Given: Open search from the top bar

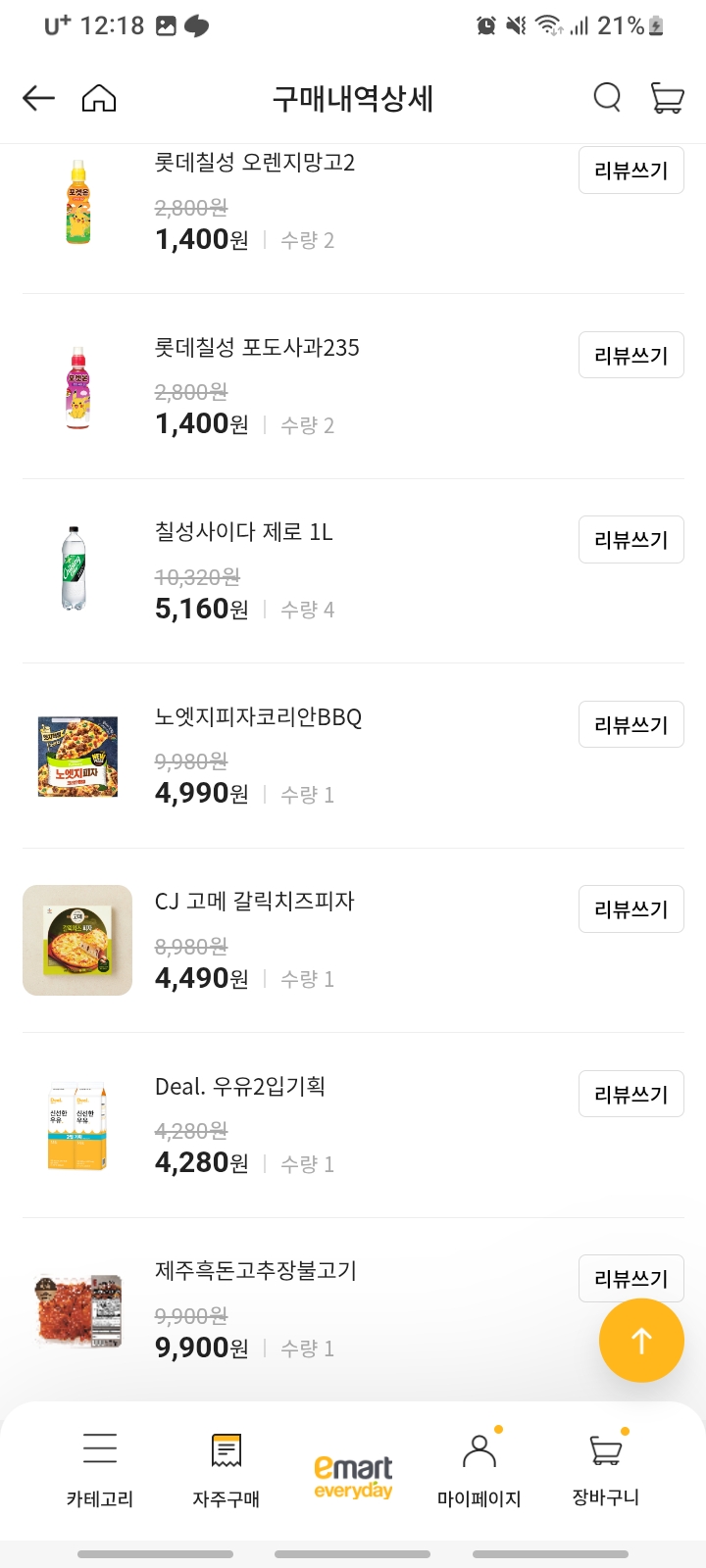Looking at the screenshot, I should [607, 98].
